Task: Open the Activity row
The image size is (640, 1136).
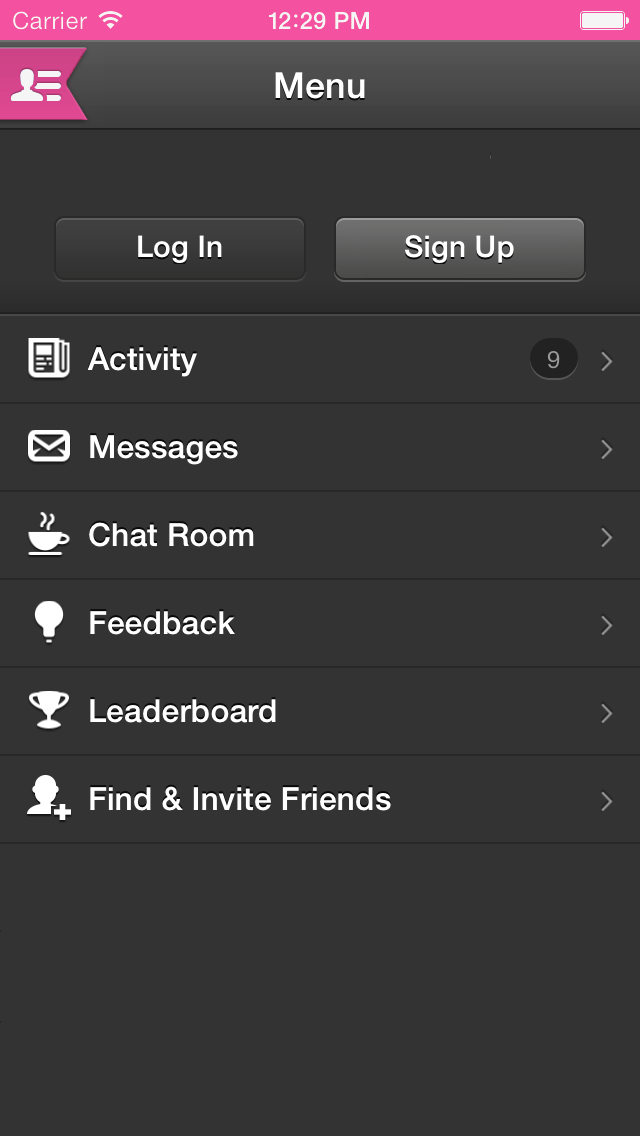Action: point(320,360)
